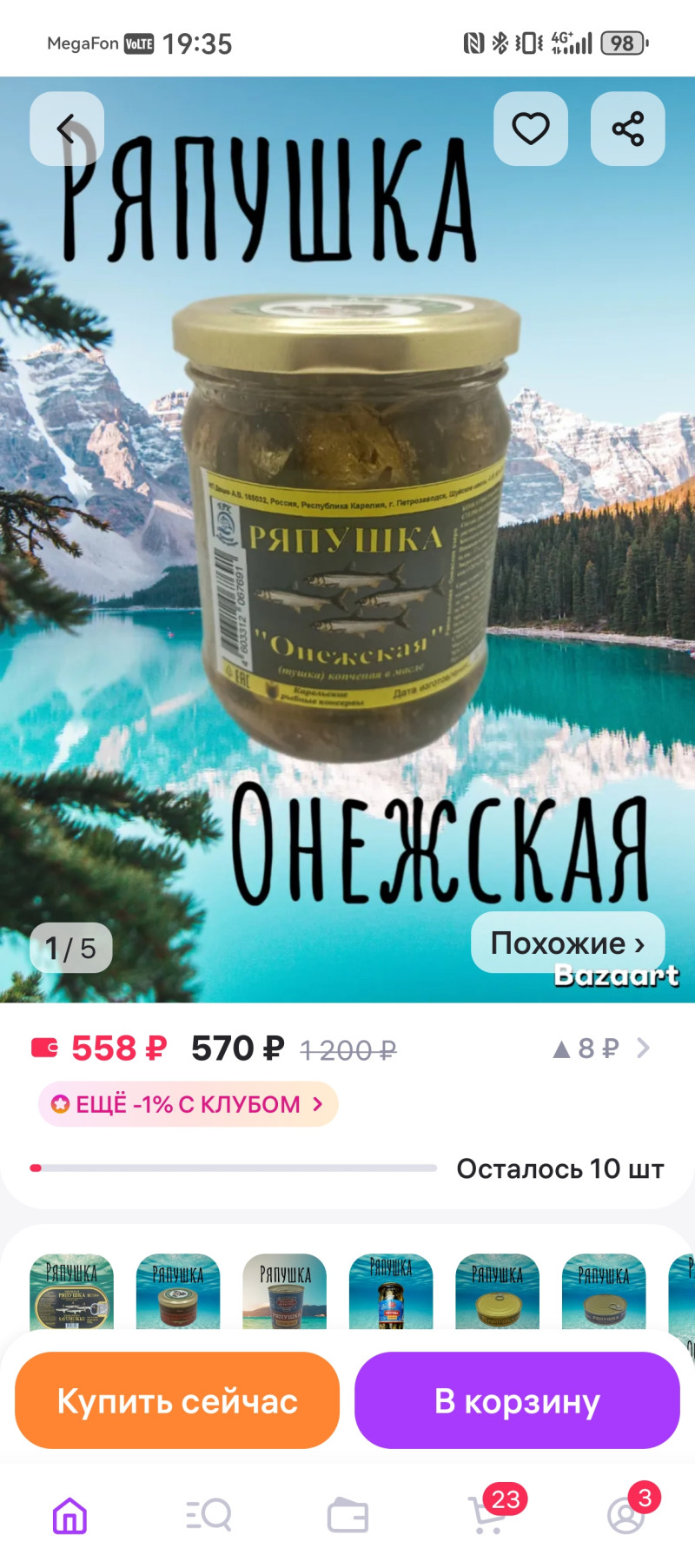The width and height of the screenshot is (695, 1568).
Task: Add the item with В корзину
Action: [517, 1400]
